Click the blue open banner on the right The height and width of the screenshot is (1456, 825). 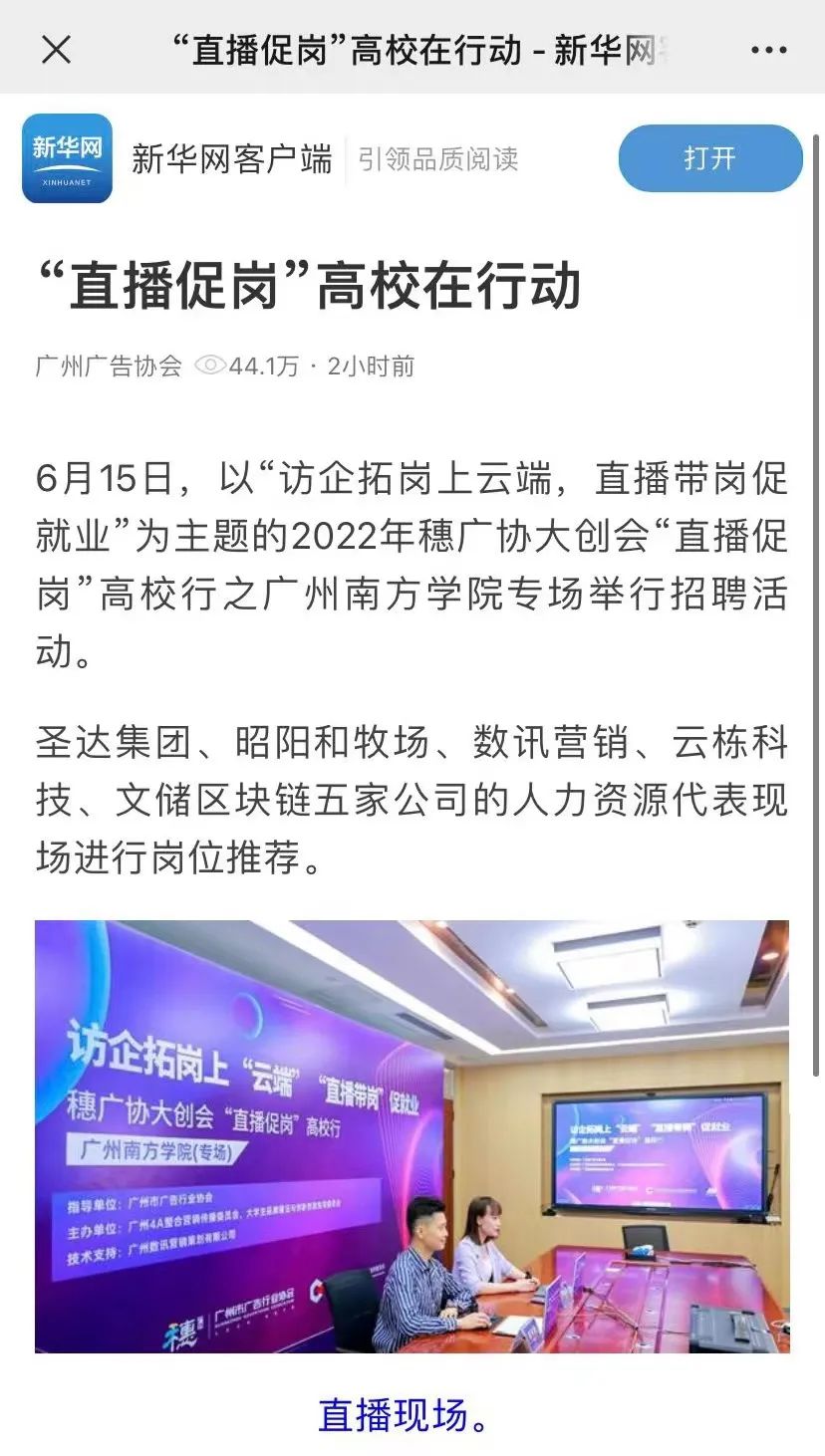(708, 157)
